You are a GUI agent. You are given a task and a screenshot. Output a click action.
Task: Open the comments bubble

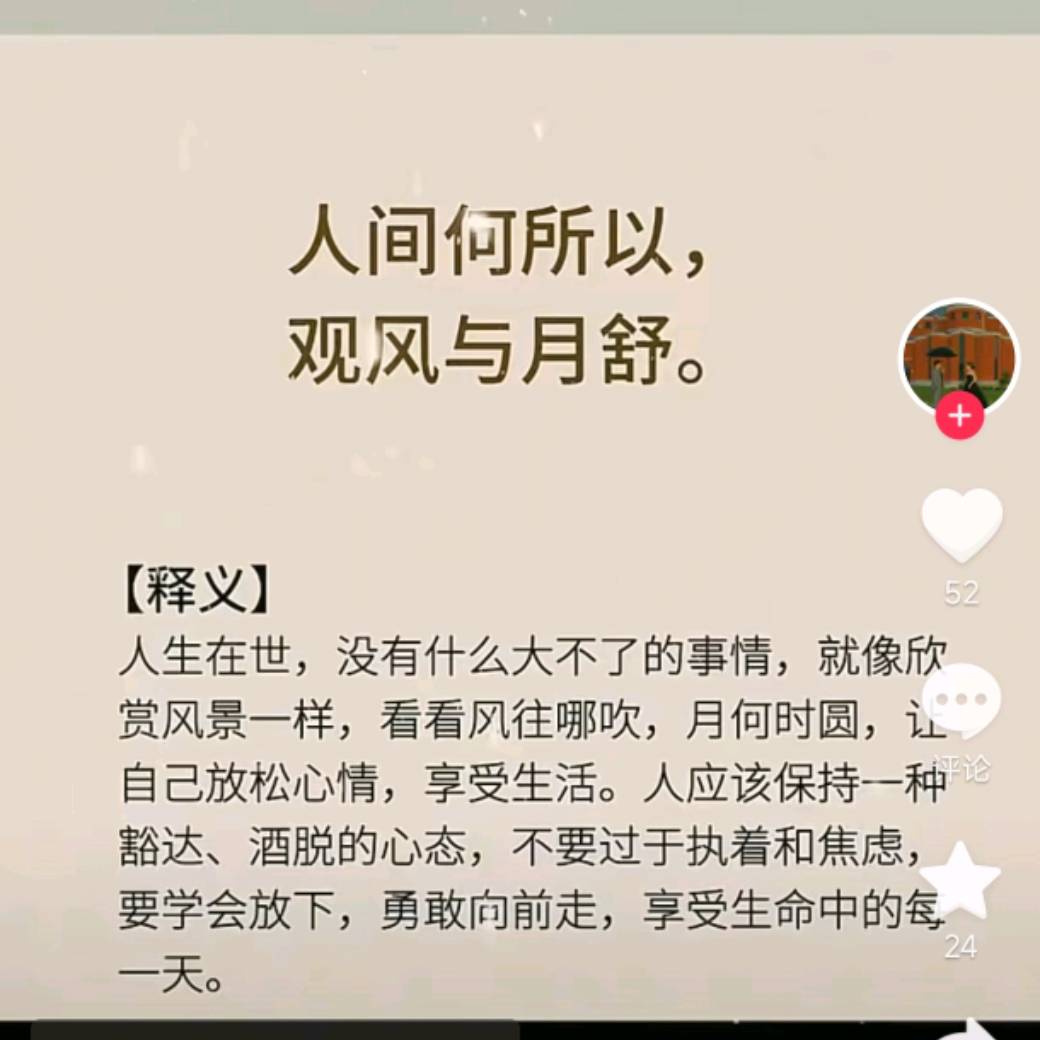(961, 699)
